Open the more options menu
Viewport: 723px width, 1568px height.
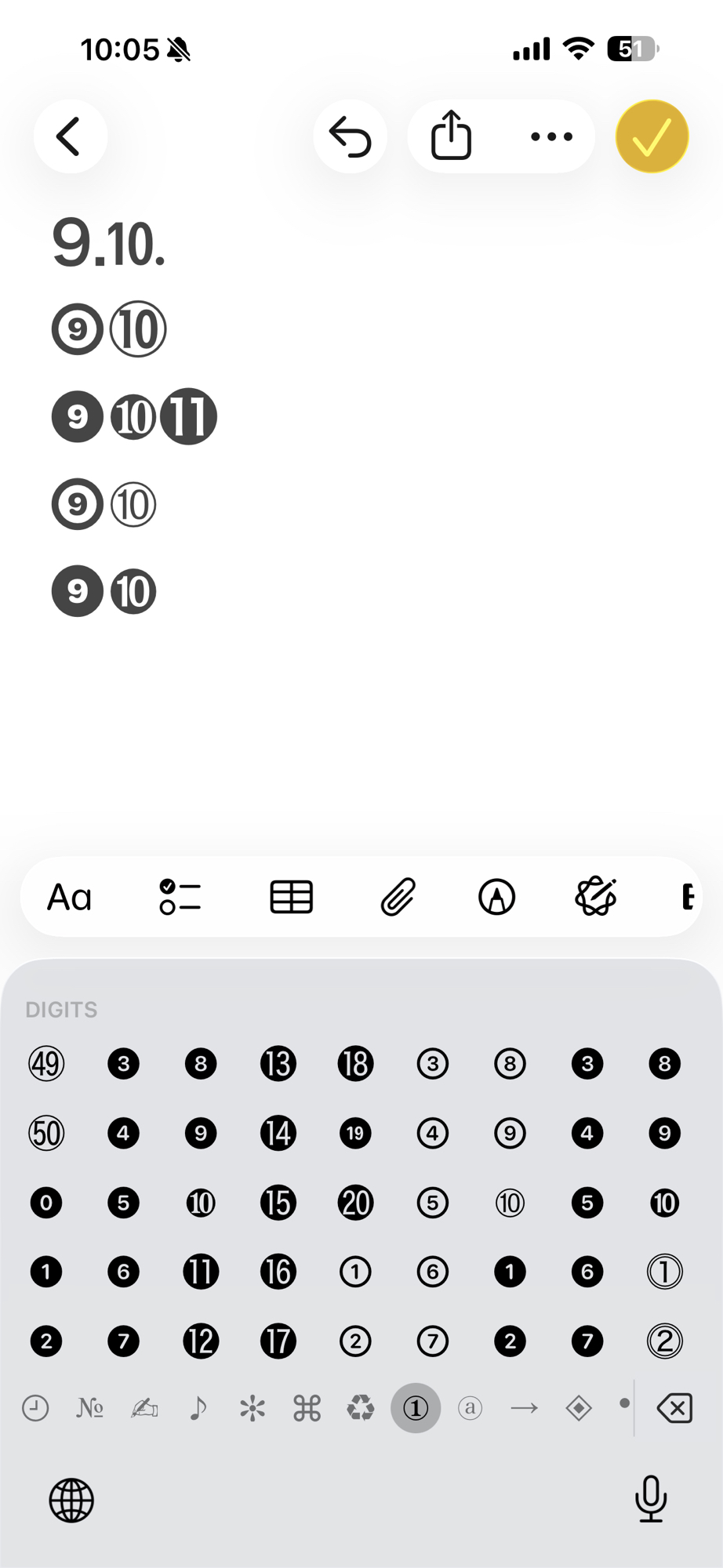point(551,136)
